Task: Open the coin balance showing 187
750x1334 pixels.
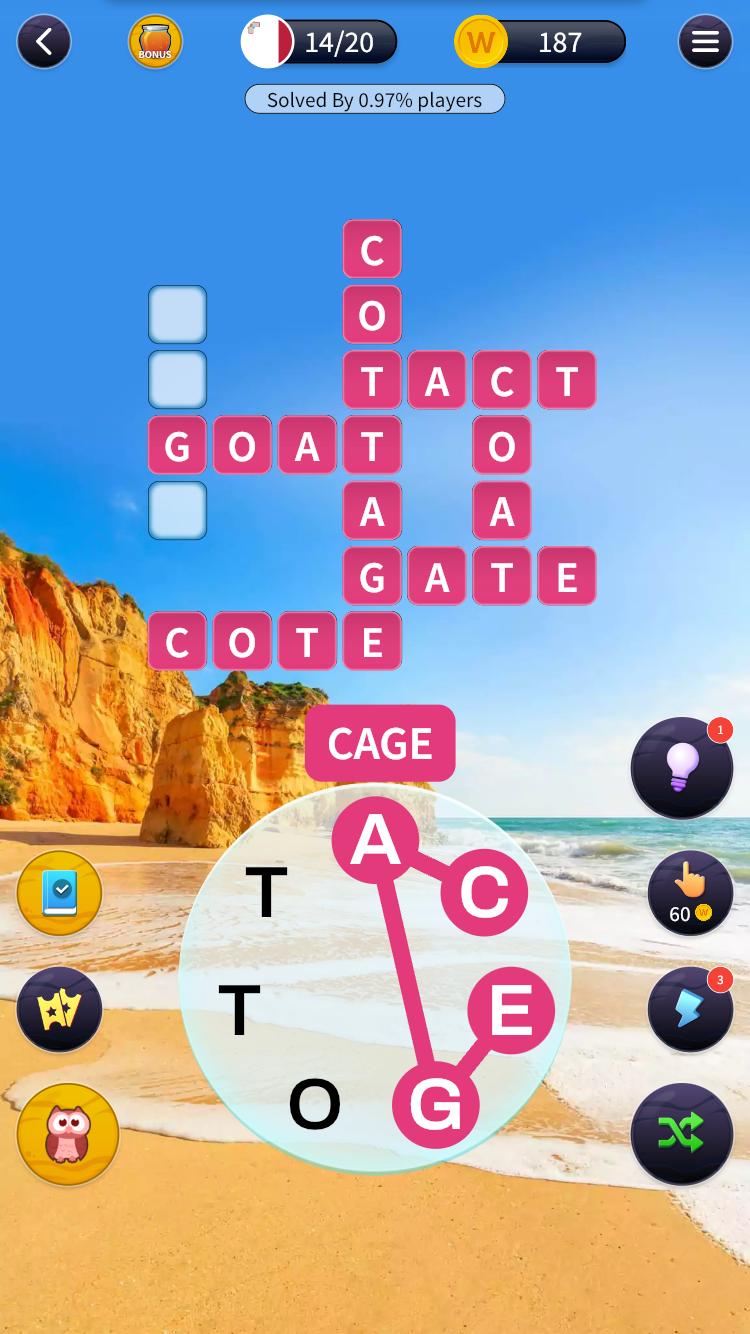Action: (x=540, y=42)
